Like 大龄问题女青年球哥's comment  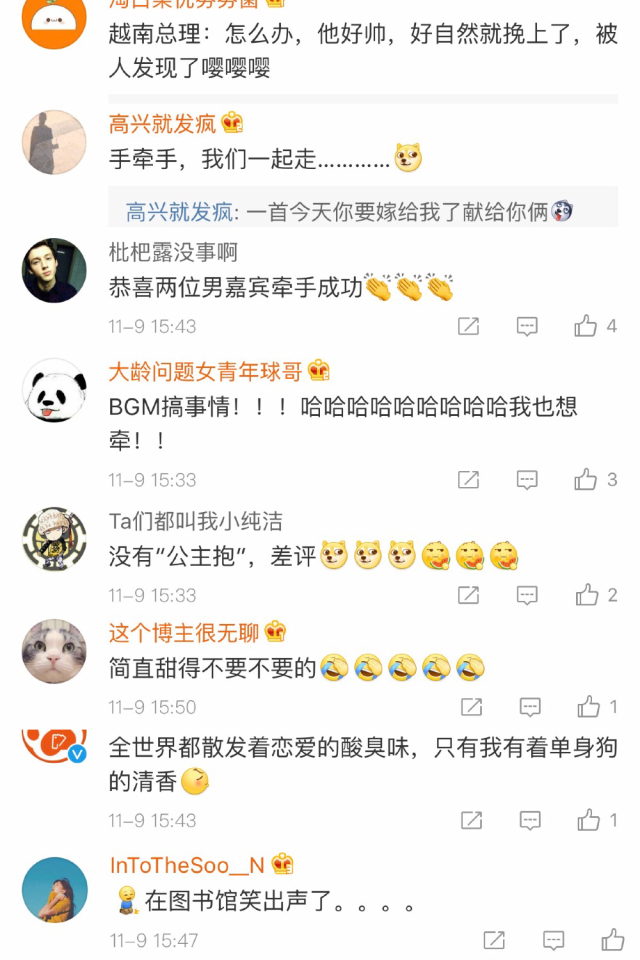(586, 480)
